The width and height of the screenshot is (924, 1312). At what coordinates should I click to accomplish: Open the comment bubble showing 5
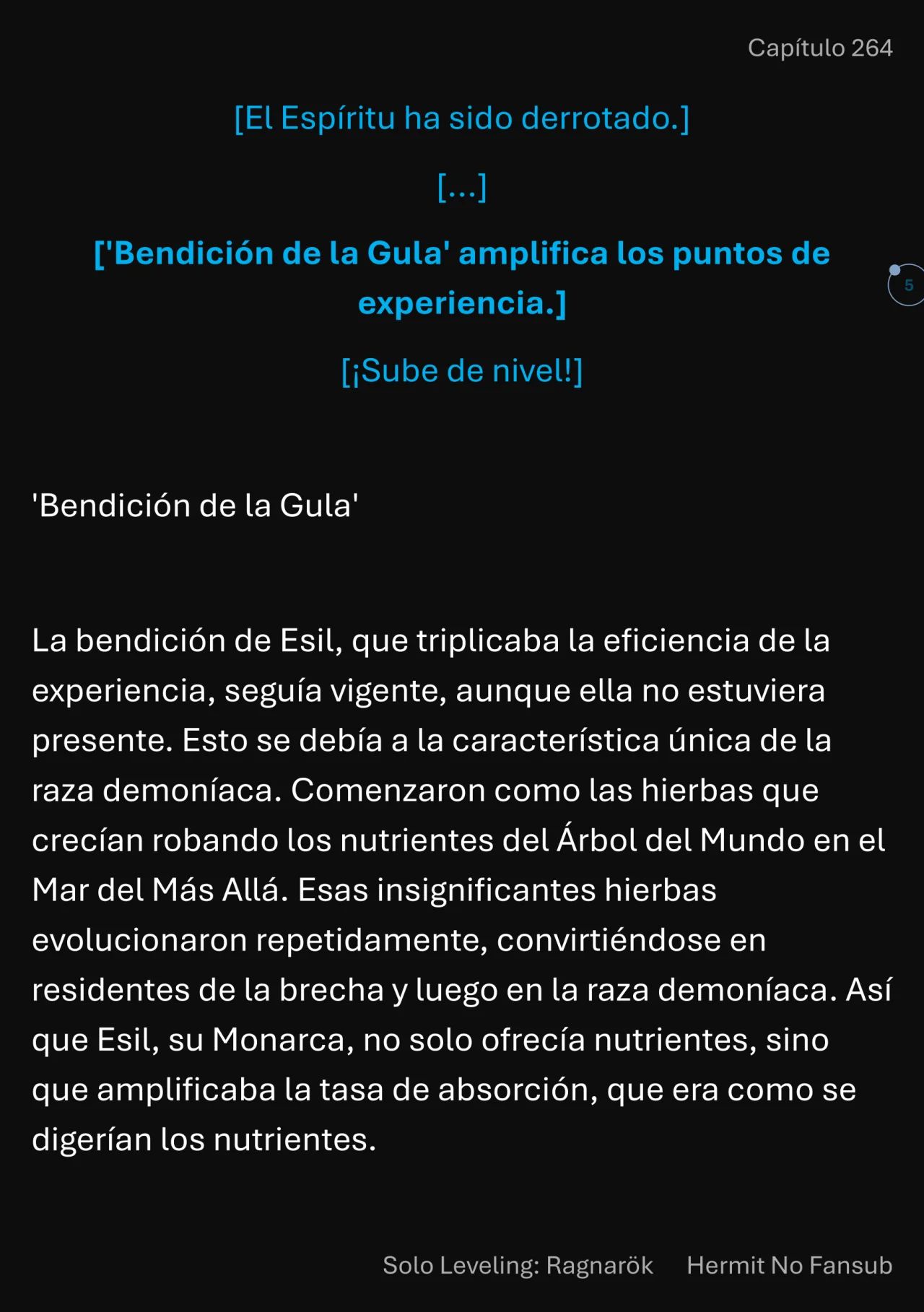coord(907,285)
